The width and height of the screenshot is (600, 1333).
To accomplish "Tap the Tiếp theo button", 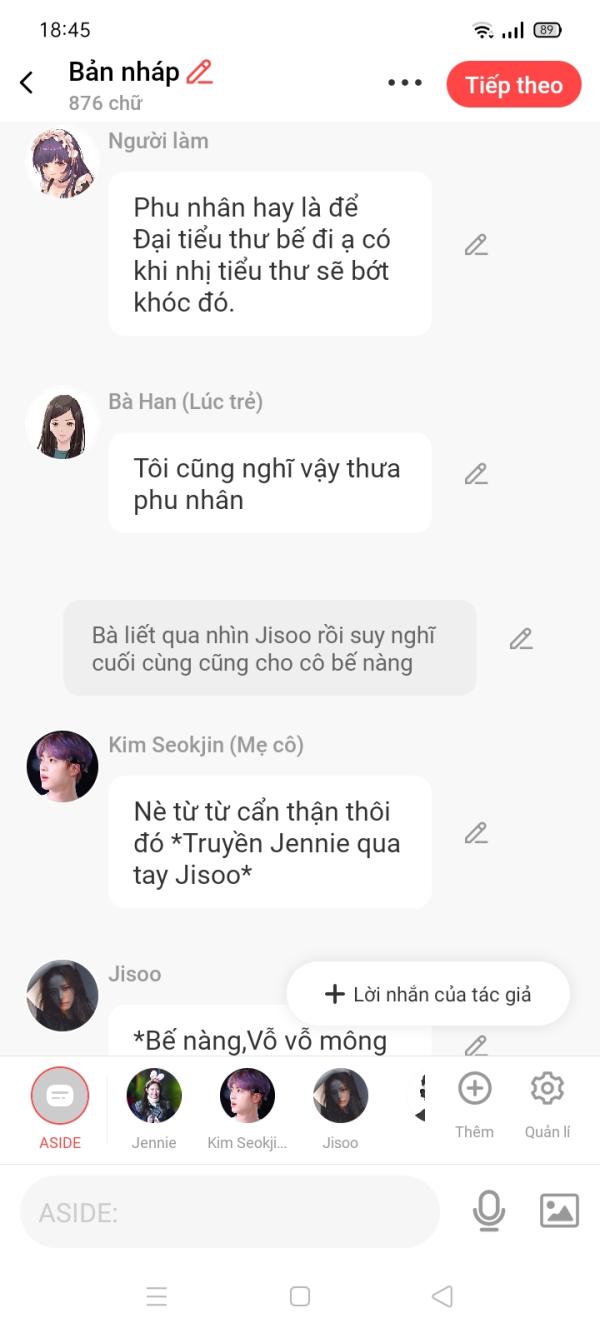I will 513,85.
